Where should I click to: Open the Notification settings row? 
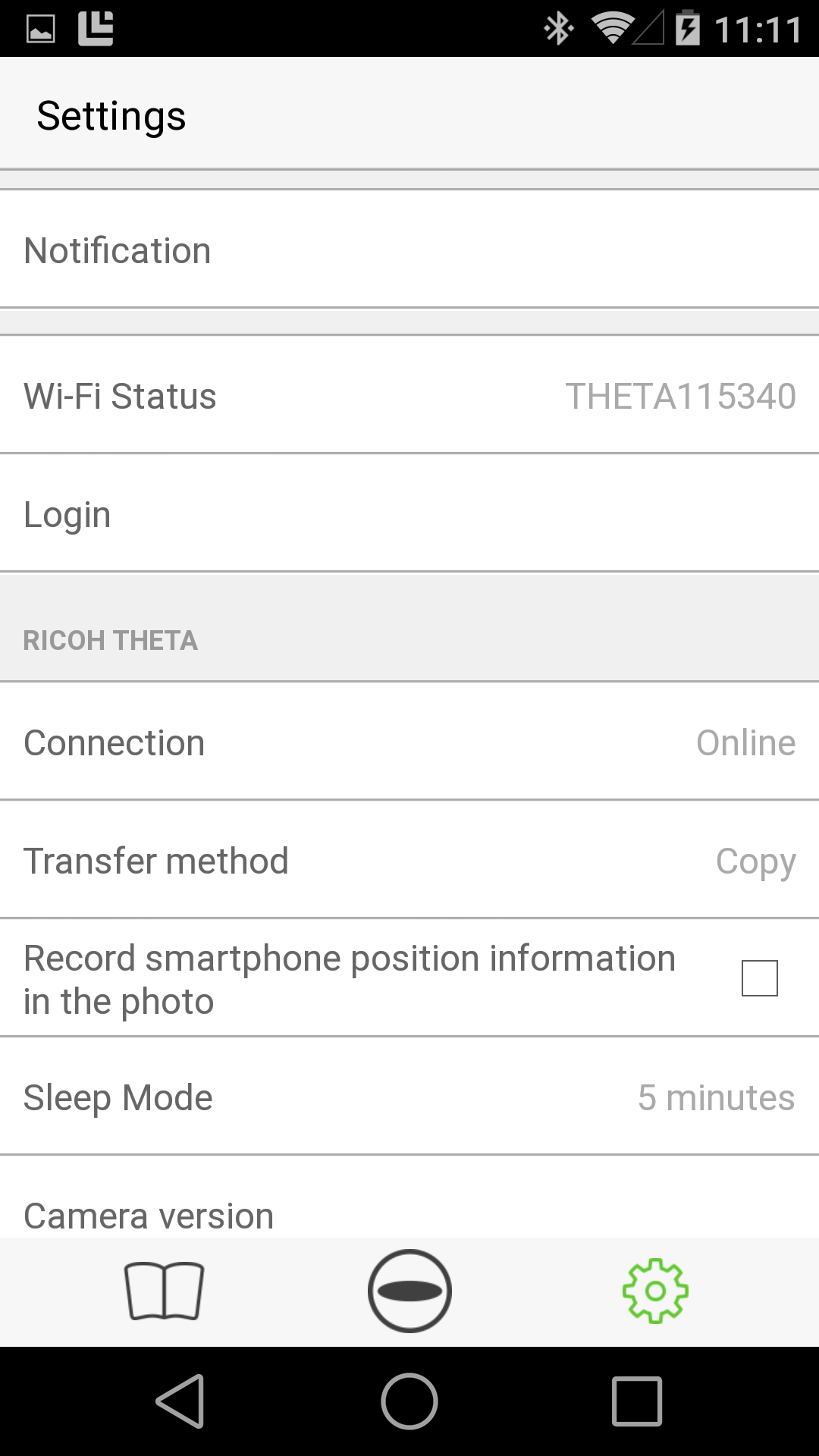(409, 249)
